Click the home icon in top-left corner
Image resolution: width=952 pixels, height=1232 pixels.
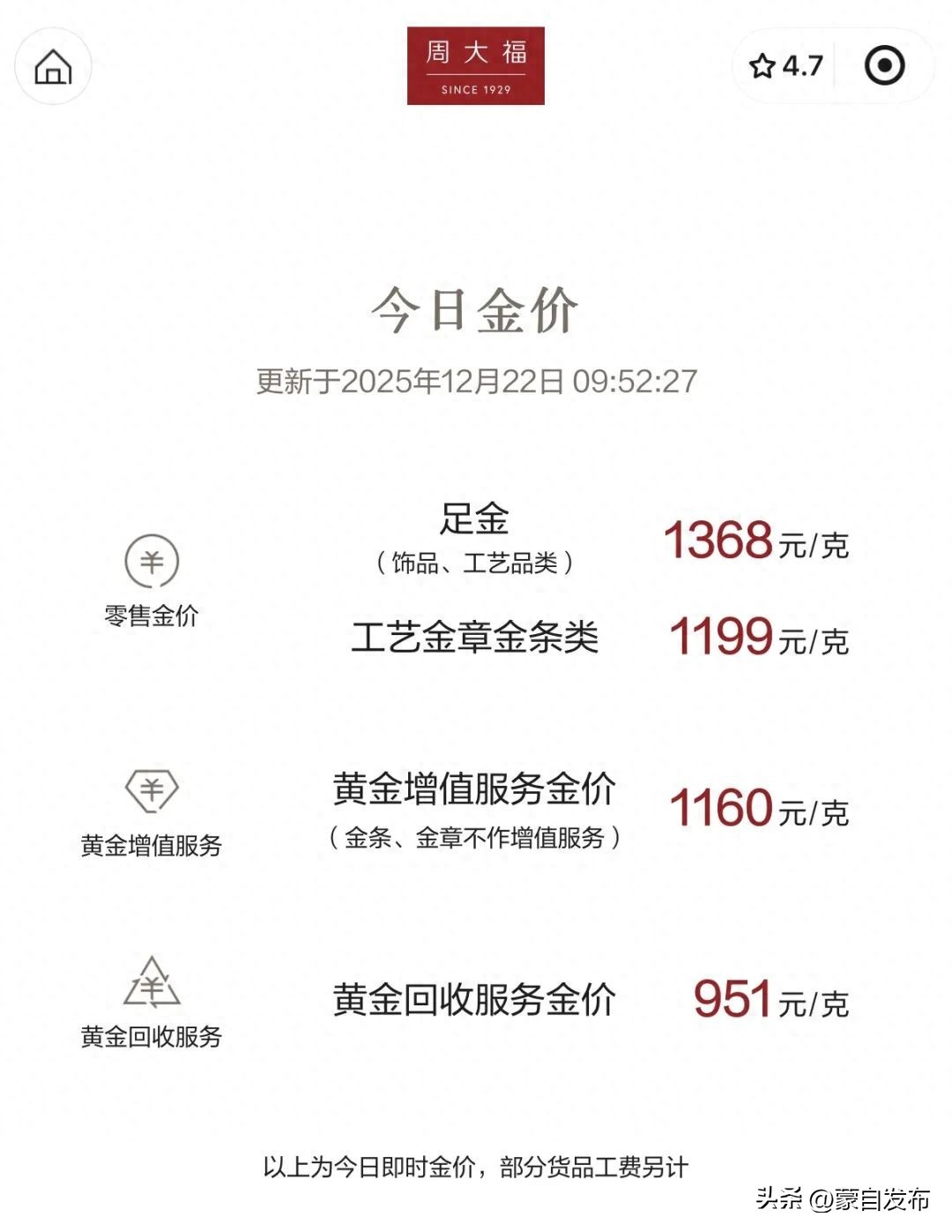tap(54, 67)
